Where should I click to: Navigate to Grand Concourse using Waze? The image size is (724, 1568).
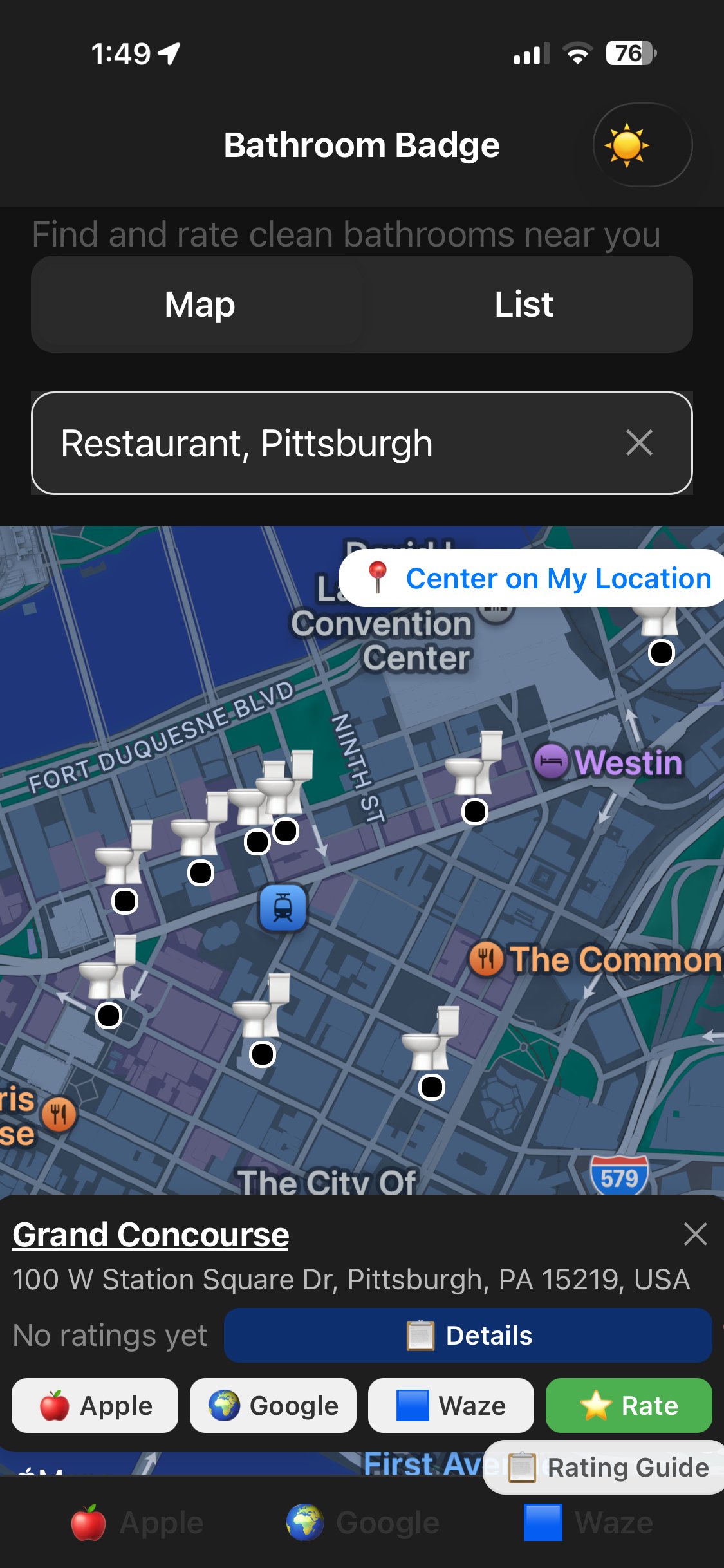click(x=450, y=1406)
